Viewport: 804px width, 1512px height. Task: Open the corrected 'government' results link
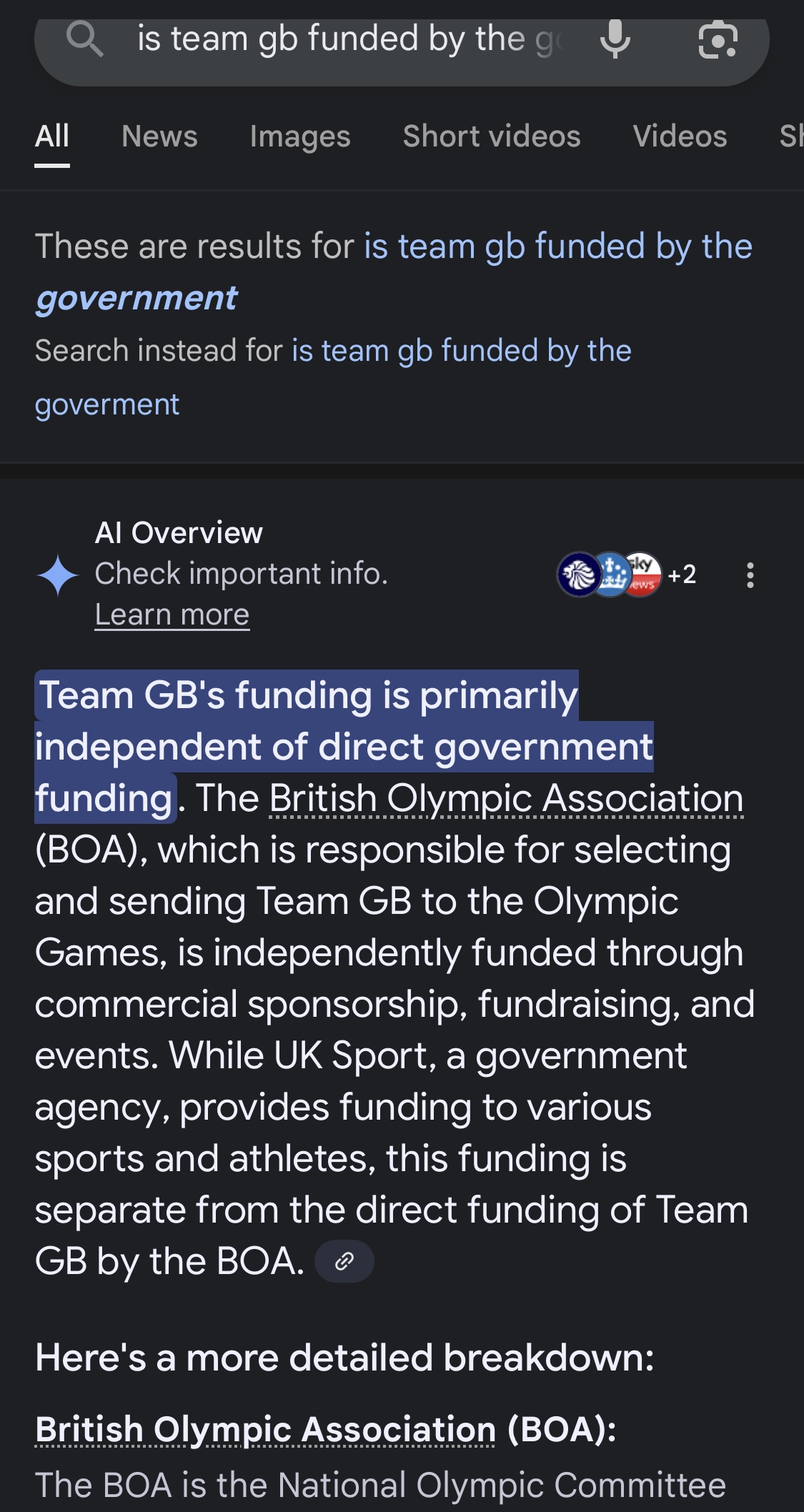394,272
